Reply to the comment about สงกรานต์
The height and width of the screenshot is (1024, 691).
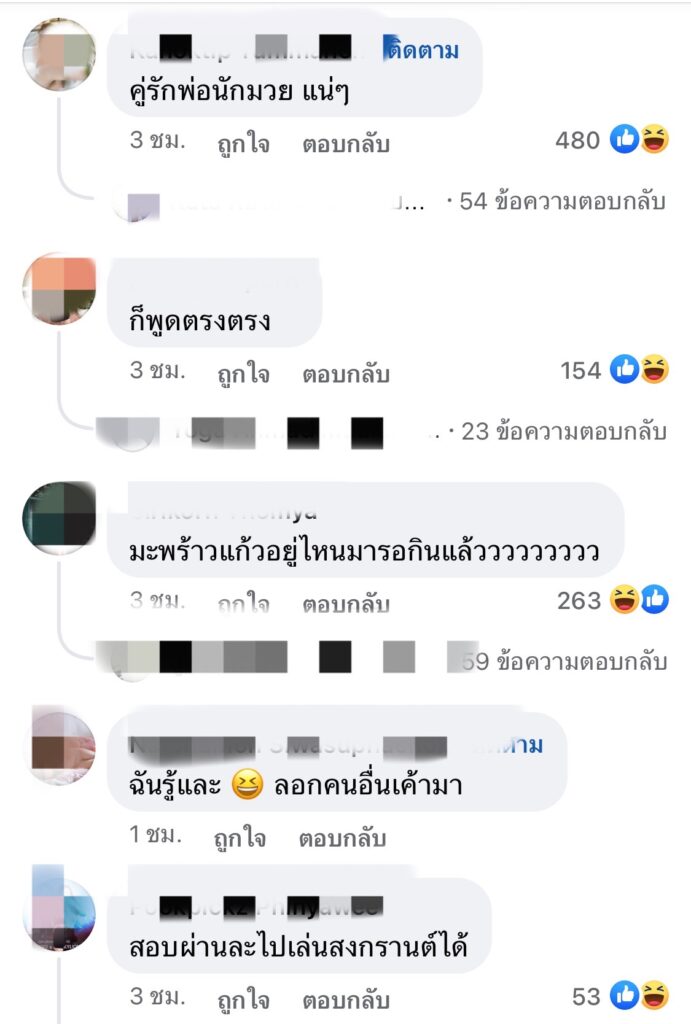345,997
